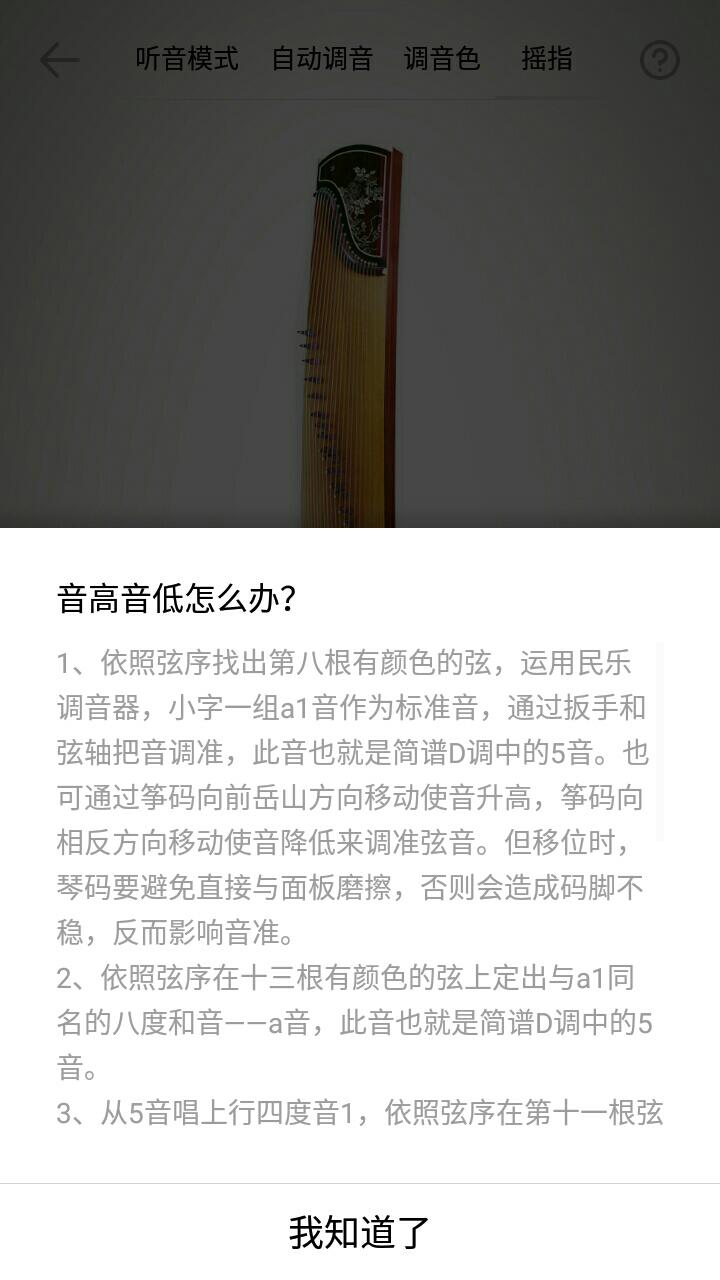The width and height of the screenshot is (720, 1280).
Task: Tap the divider line above 我知道了
Action: coord(360,1184)
